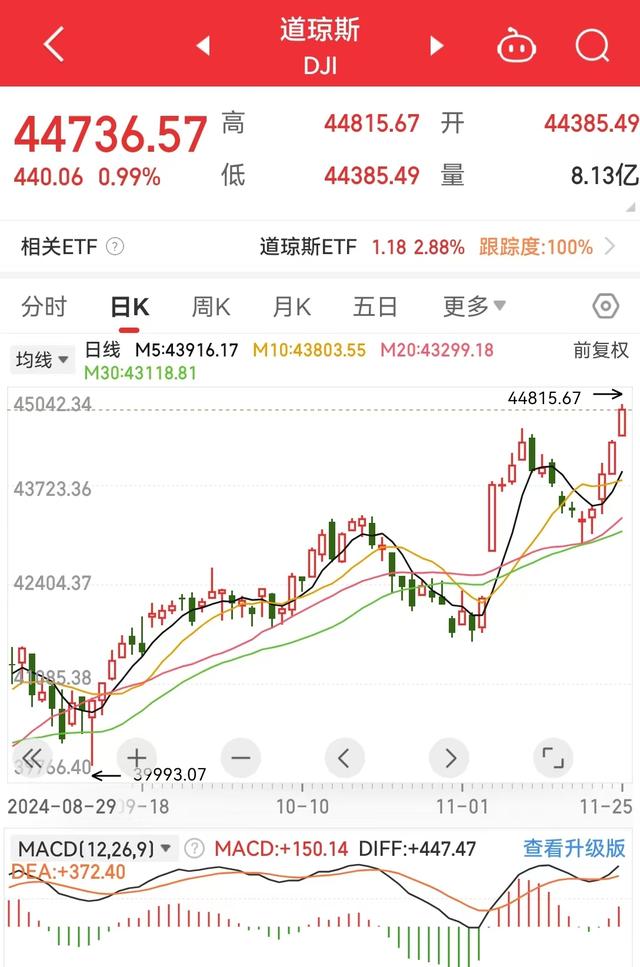This screenshot has height=967, width=640.
Task: Switch to the next stock index
Action: (436, 45)
